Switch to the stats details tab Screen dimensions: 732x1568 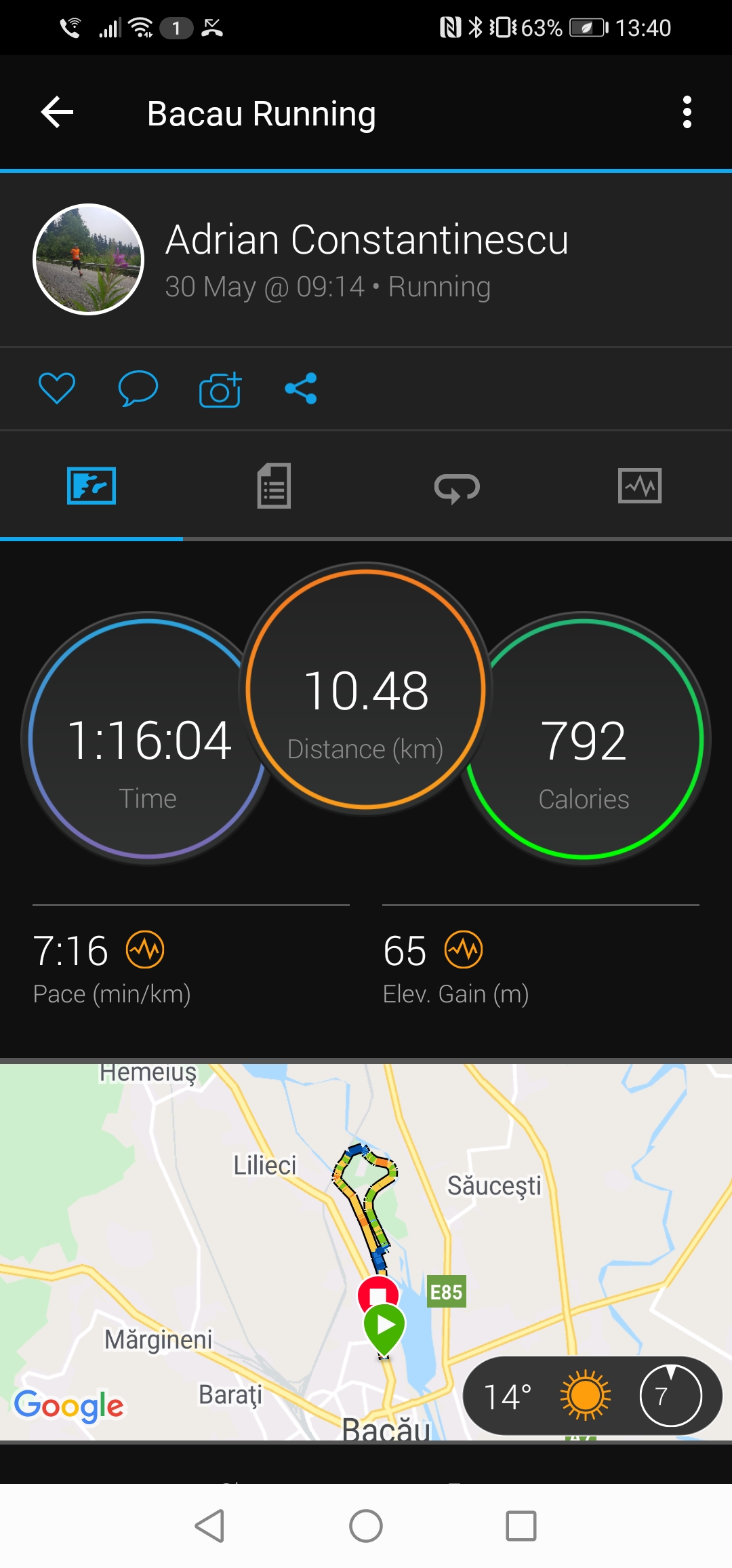[x=274, y=486]
